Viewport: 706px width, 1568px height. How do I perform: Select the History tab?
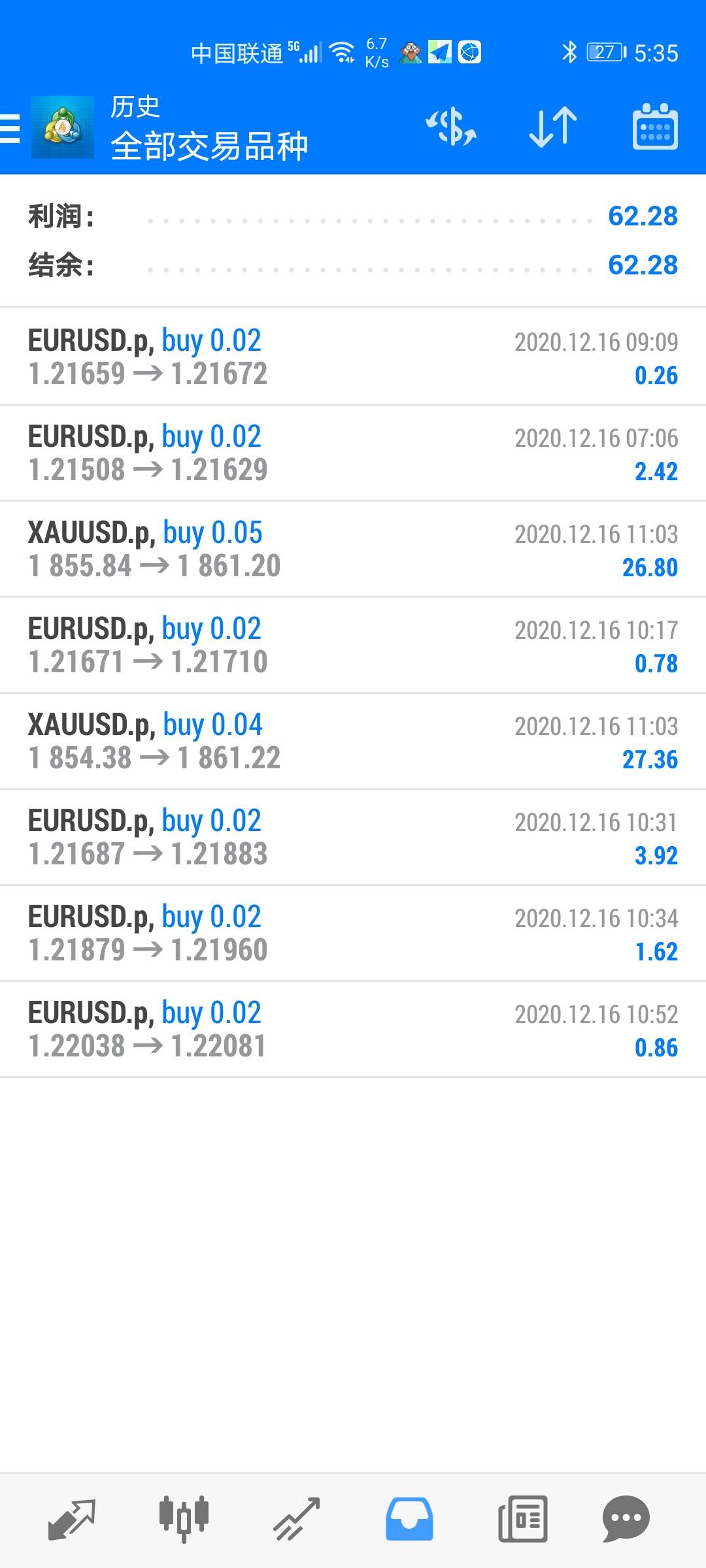coord(409,1518)
